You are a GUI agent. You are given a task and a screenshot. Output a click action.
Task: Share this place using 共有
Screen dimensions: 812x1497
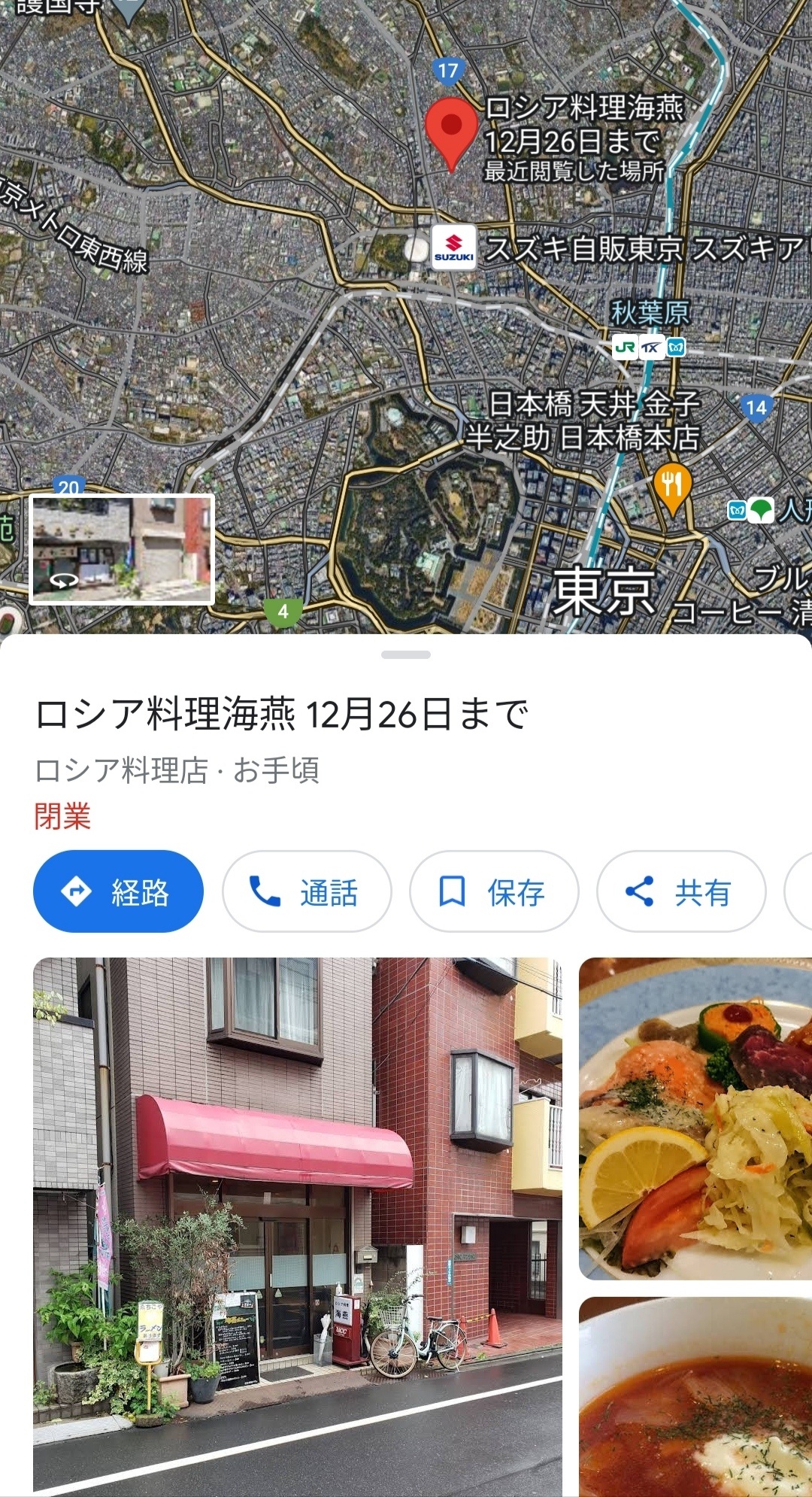680,891
